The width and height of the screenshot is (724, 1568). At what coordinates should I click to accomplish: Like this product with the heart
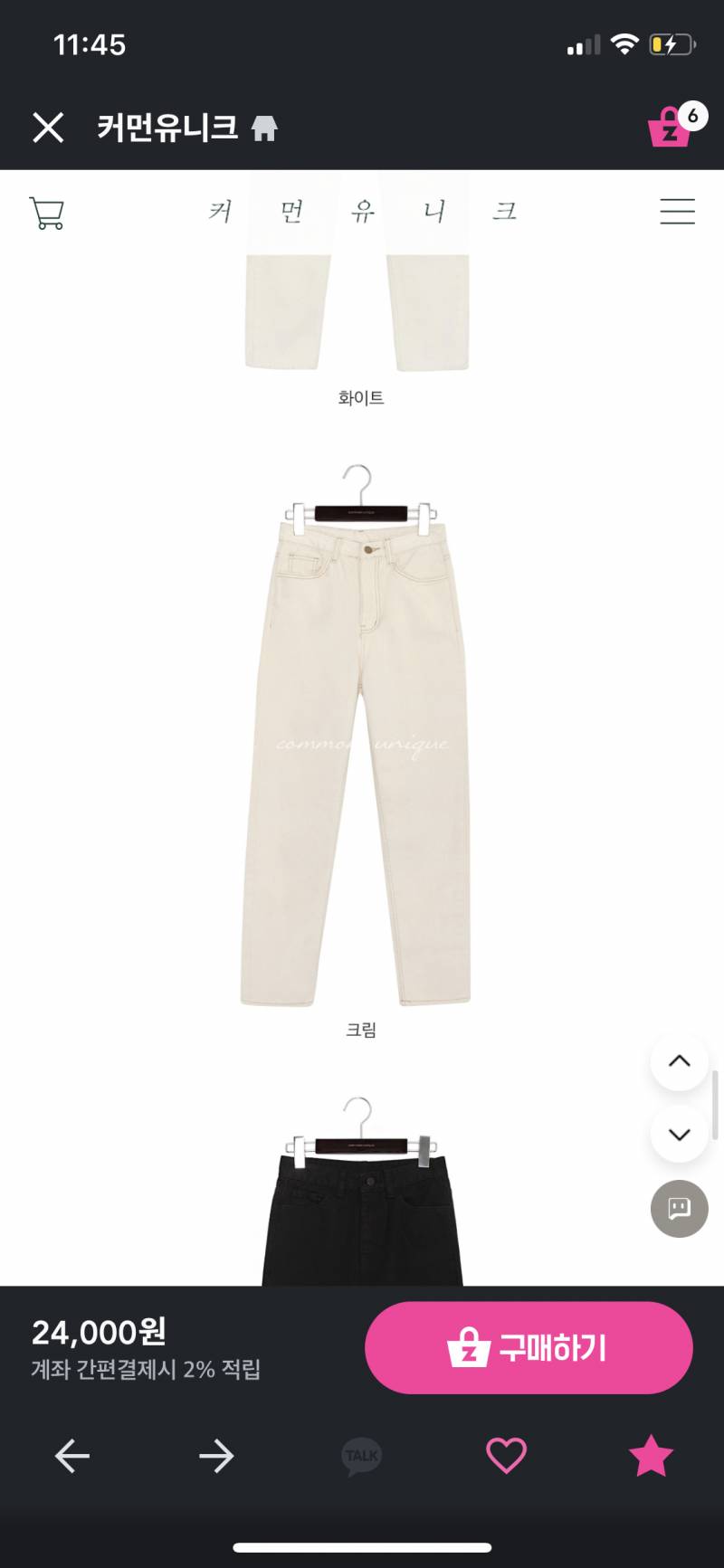[506, 1456]
